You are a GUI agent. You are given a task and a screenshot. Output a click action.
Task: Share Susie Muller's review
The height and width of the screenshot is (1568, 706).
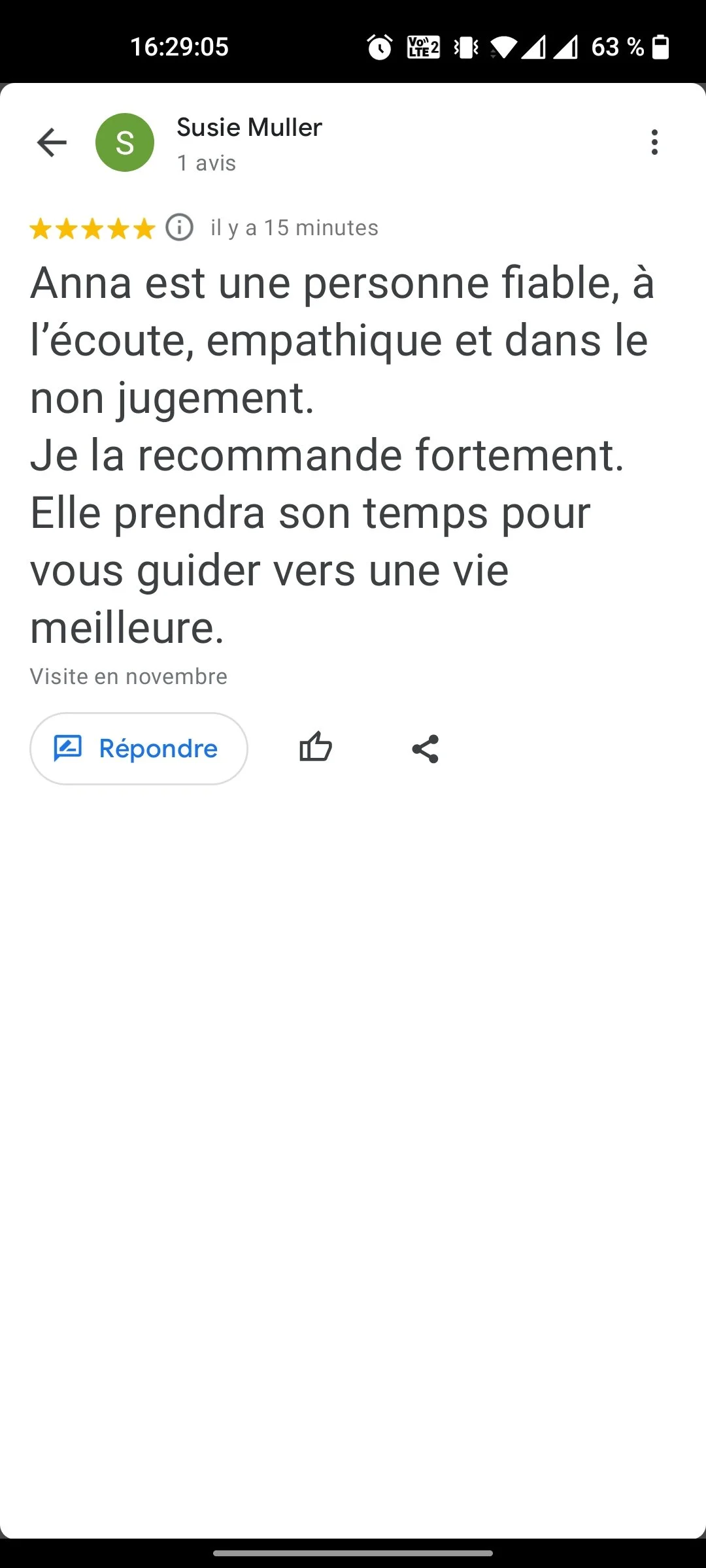[426, 749]
